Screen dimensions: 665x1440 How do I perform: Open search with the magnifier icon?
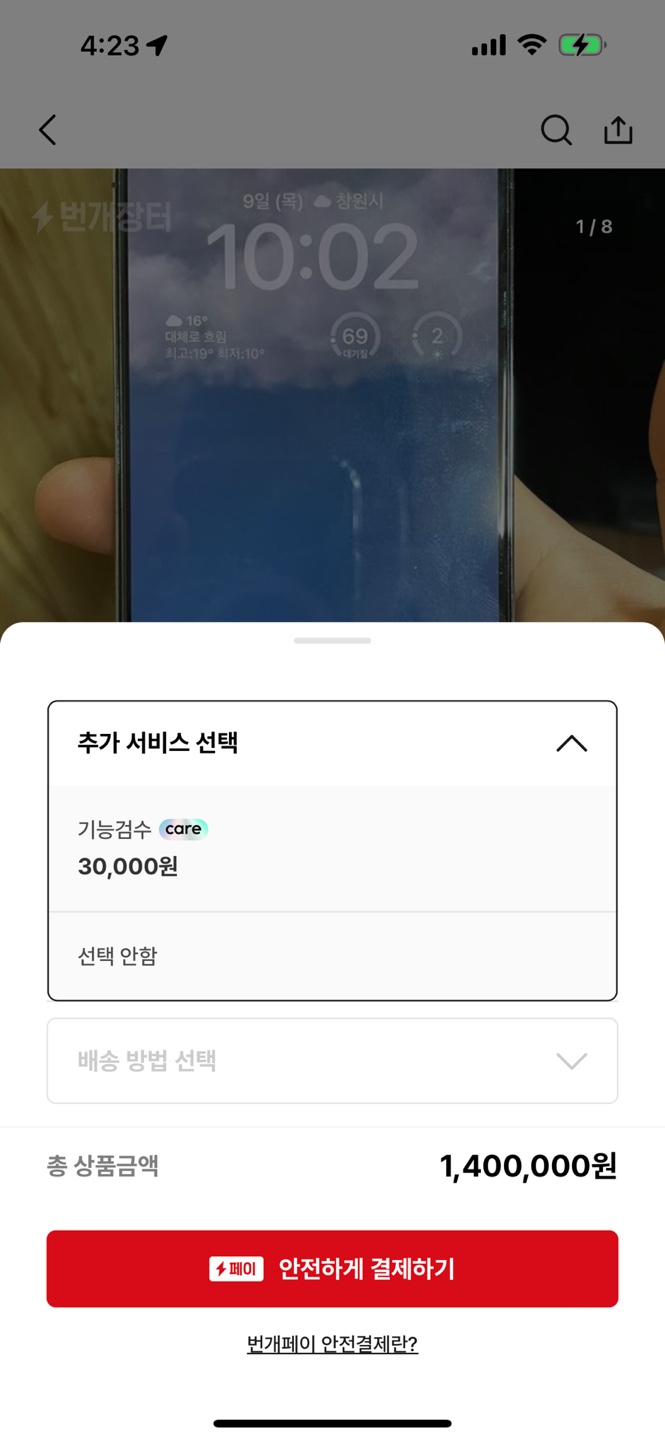(556, 130)
